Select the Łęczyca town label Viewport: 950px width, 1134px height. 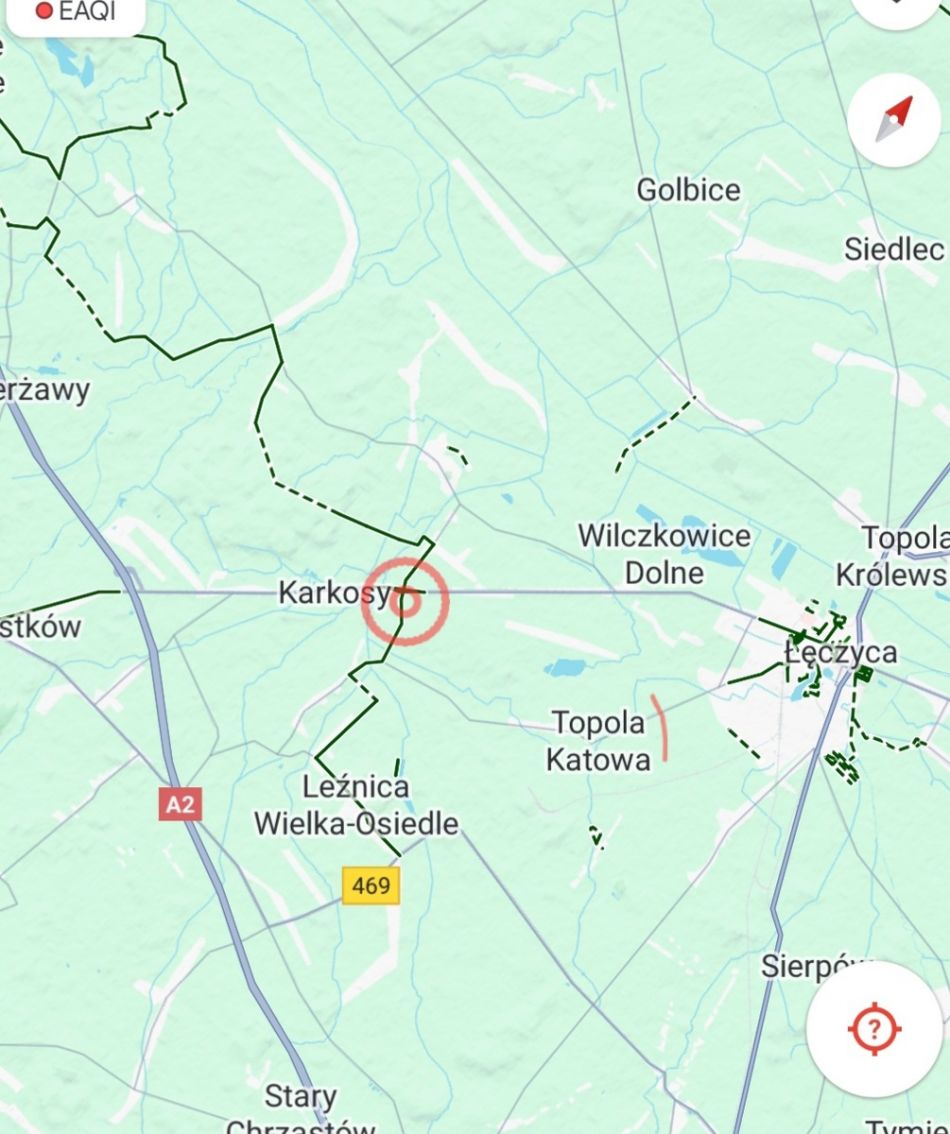(840, 654)
